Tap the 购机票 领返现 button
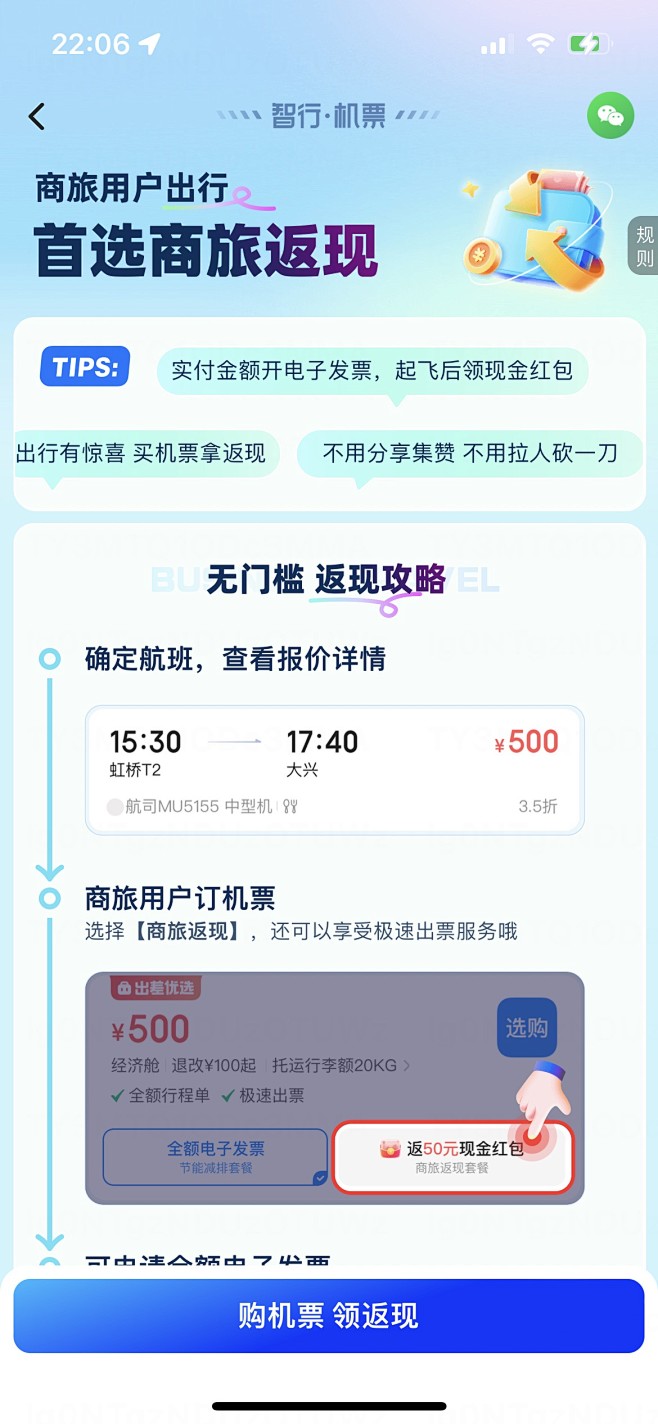This screenshot has height=1424, width=658. [328, 1315]
